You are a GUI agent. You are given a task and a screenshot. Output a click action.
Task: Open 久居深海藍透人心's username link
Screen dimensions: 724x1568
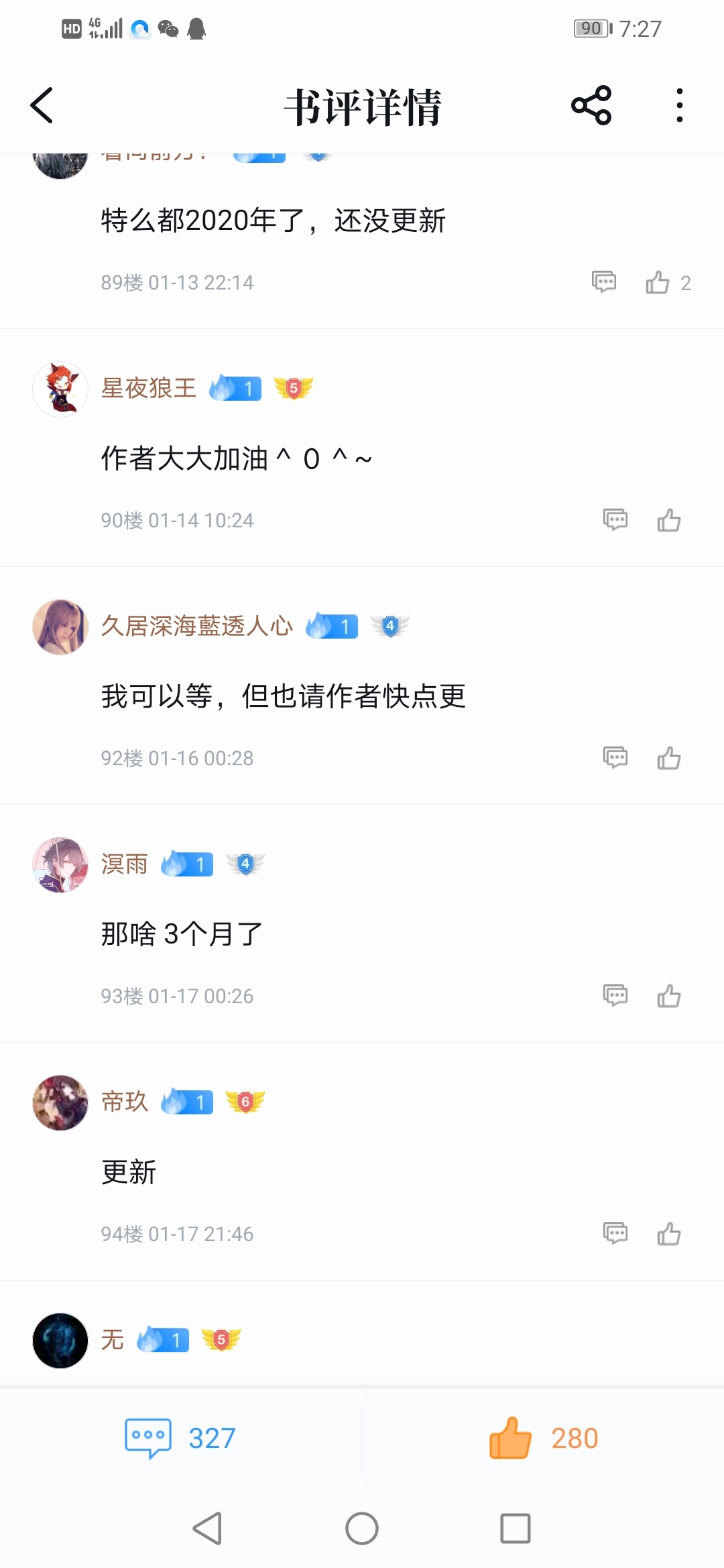coord(196,627)
